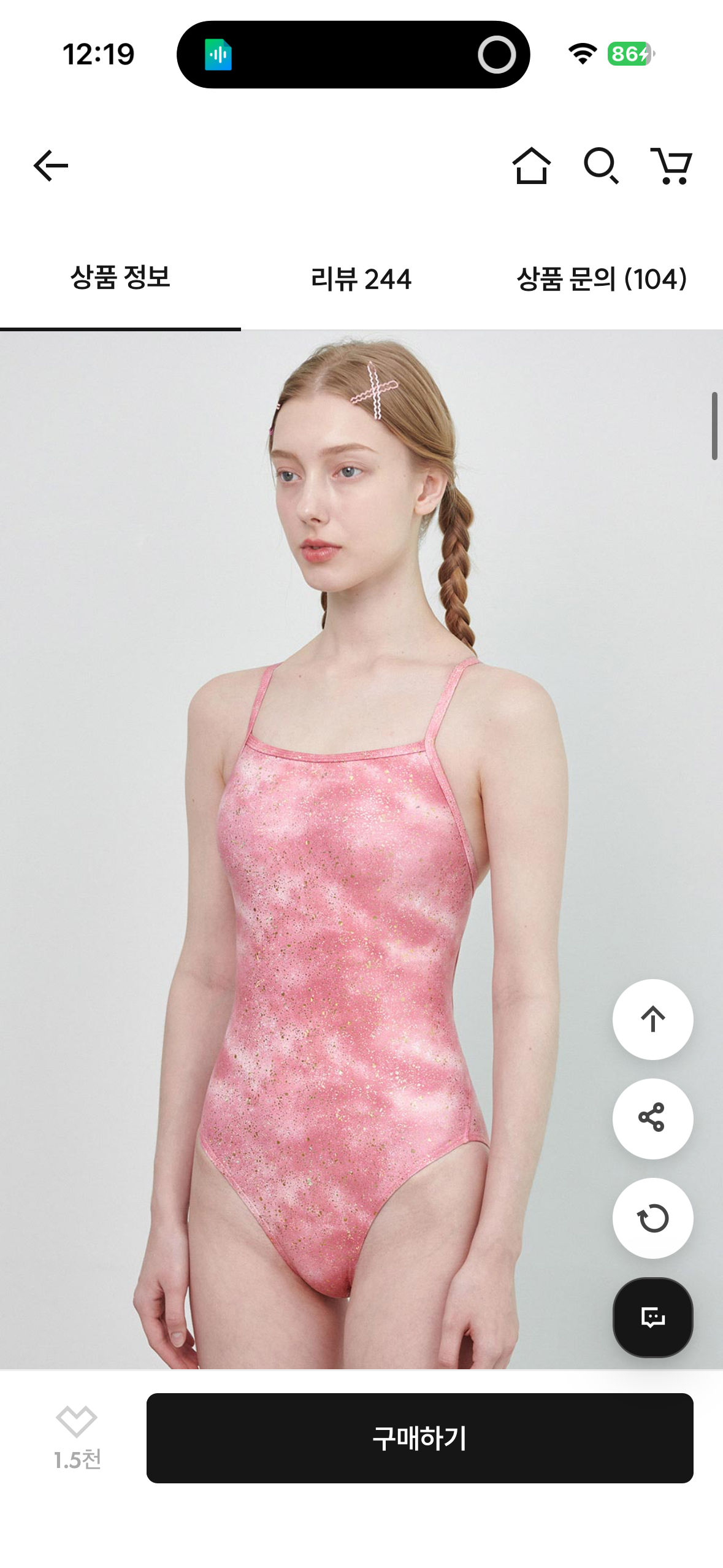Switch to the 상품 문의 (104) tab
723x1568 pixels.
602,279
